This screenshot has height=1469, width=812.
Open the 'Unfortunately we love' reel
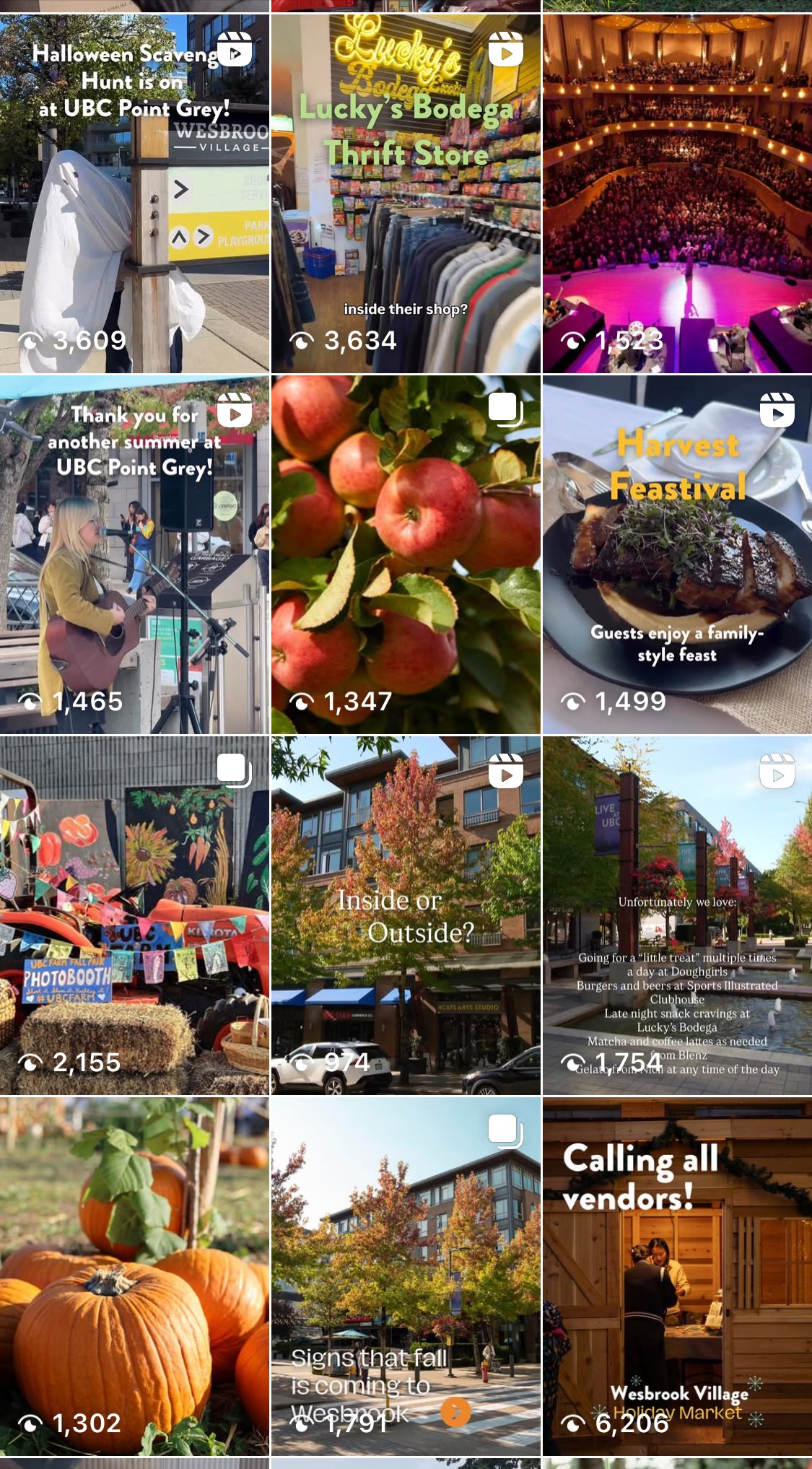tap(677, 915)
